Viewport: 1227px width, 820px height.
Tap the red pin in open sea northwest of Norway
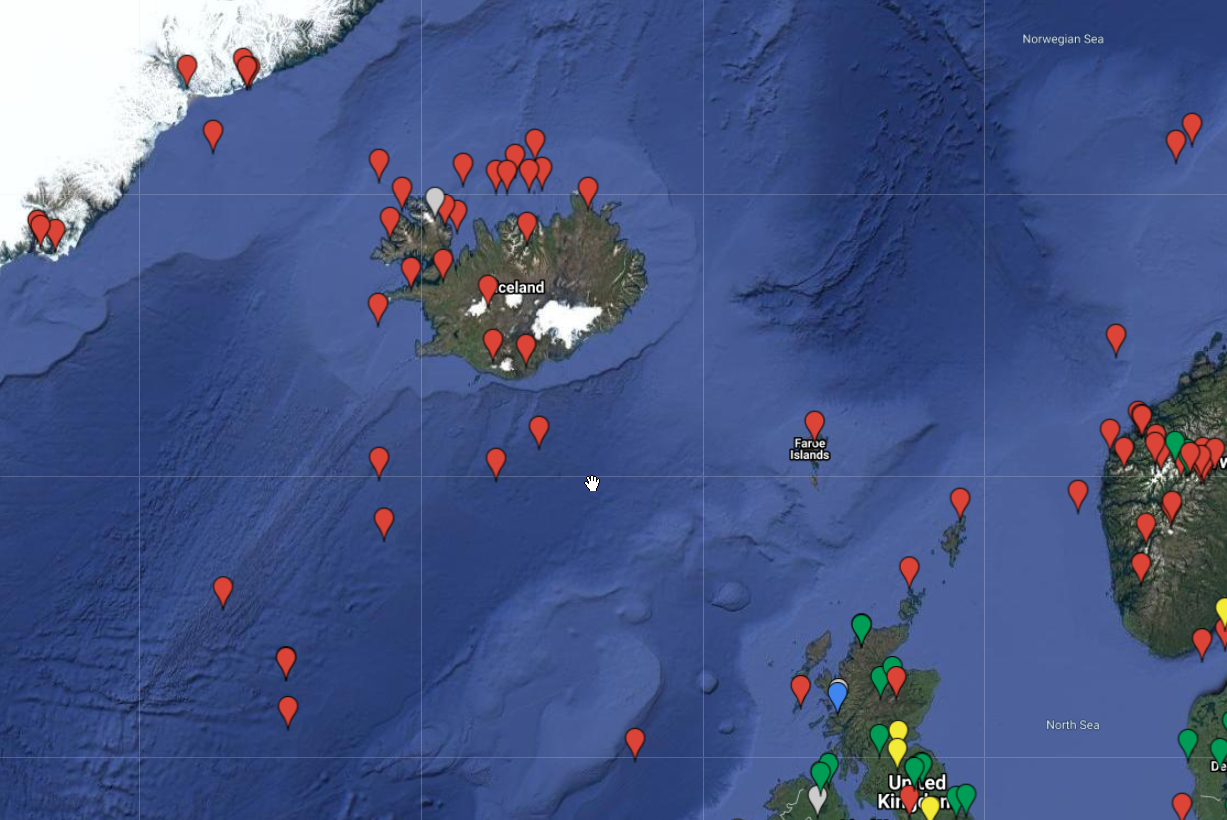[1116, 337]
